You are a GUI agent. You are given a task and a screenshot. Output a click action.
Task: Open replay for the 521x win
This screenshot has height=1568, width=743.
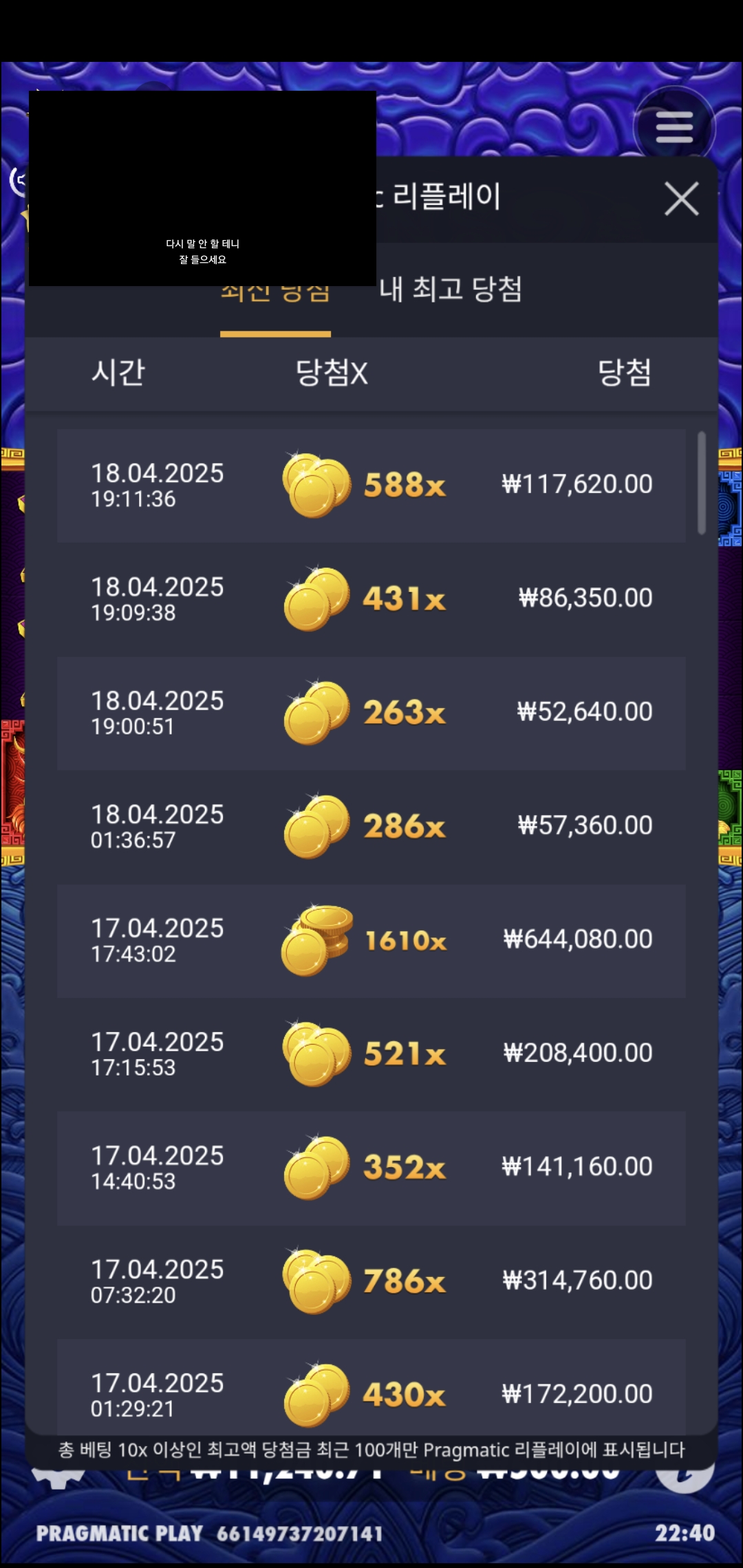[x=371, y=1054]
